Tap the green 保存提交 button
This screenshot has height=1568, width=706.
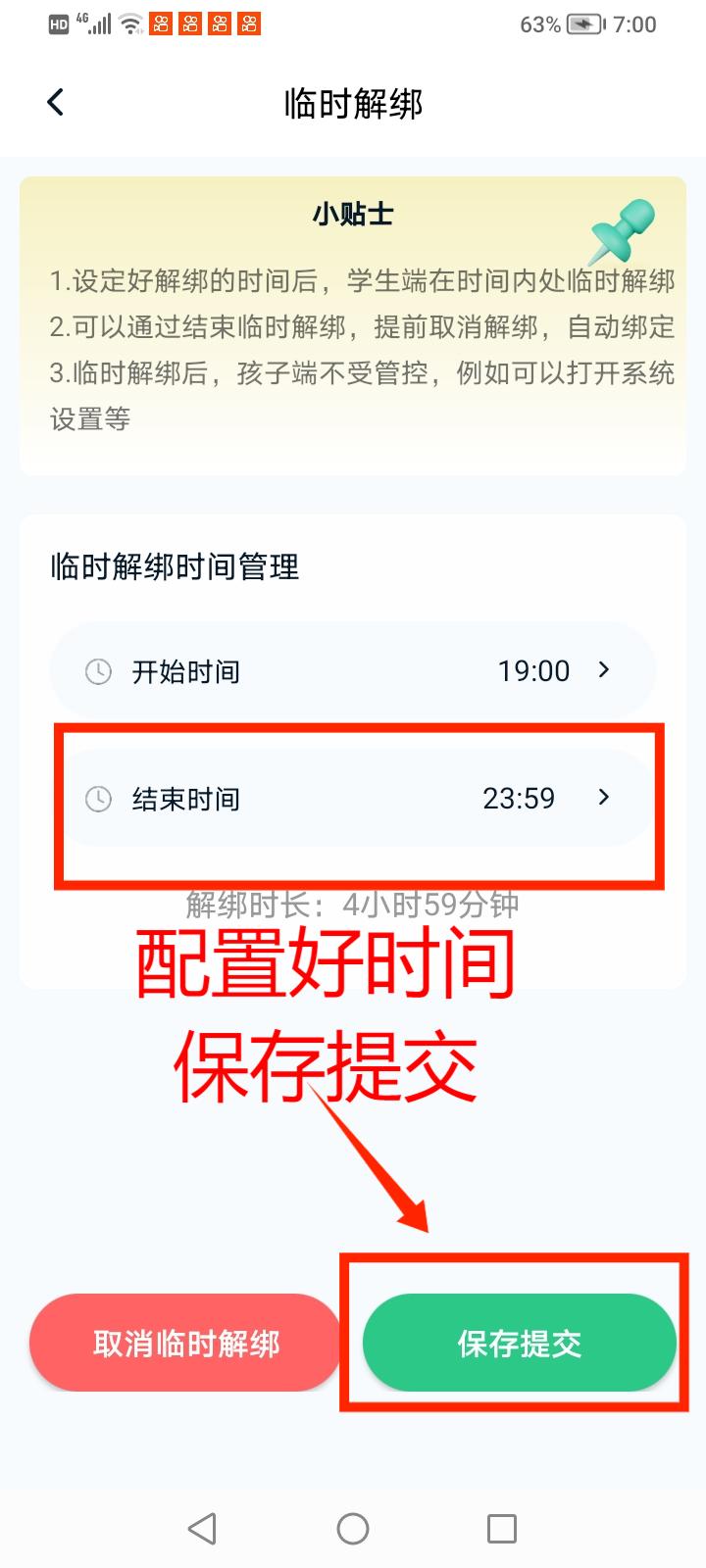(519, 1343)
